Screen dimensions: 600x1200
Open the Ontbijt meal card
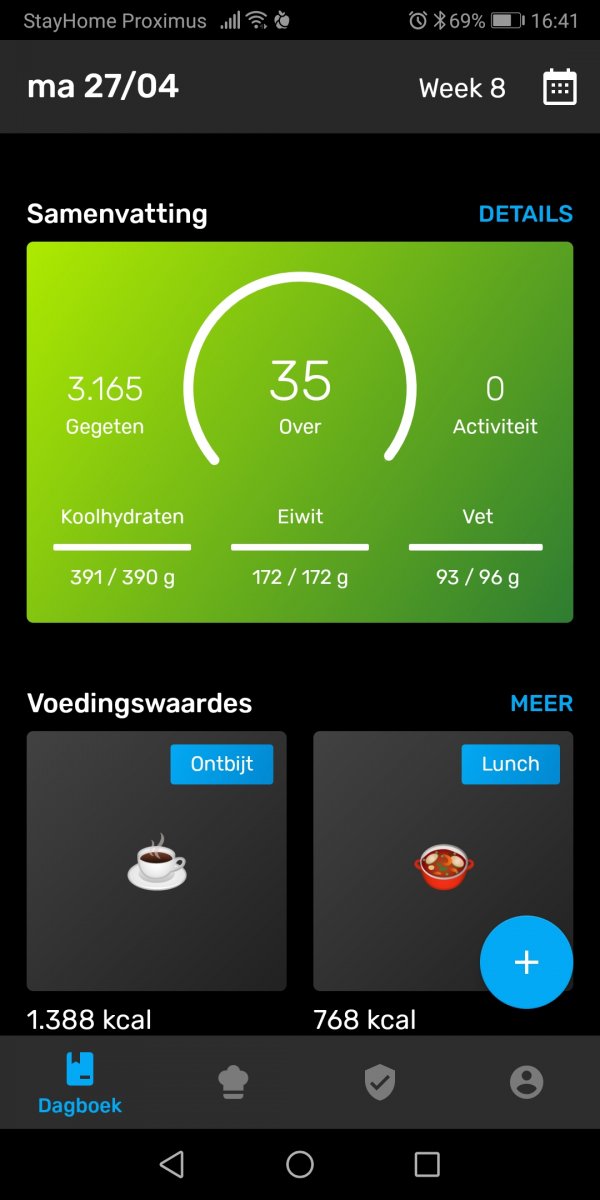[156, 861]
